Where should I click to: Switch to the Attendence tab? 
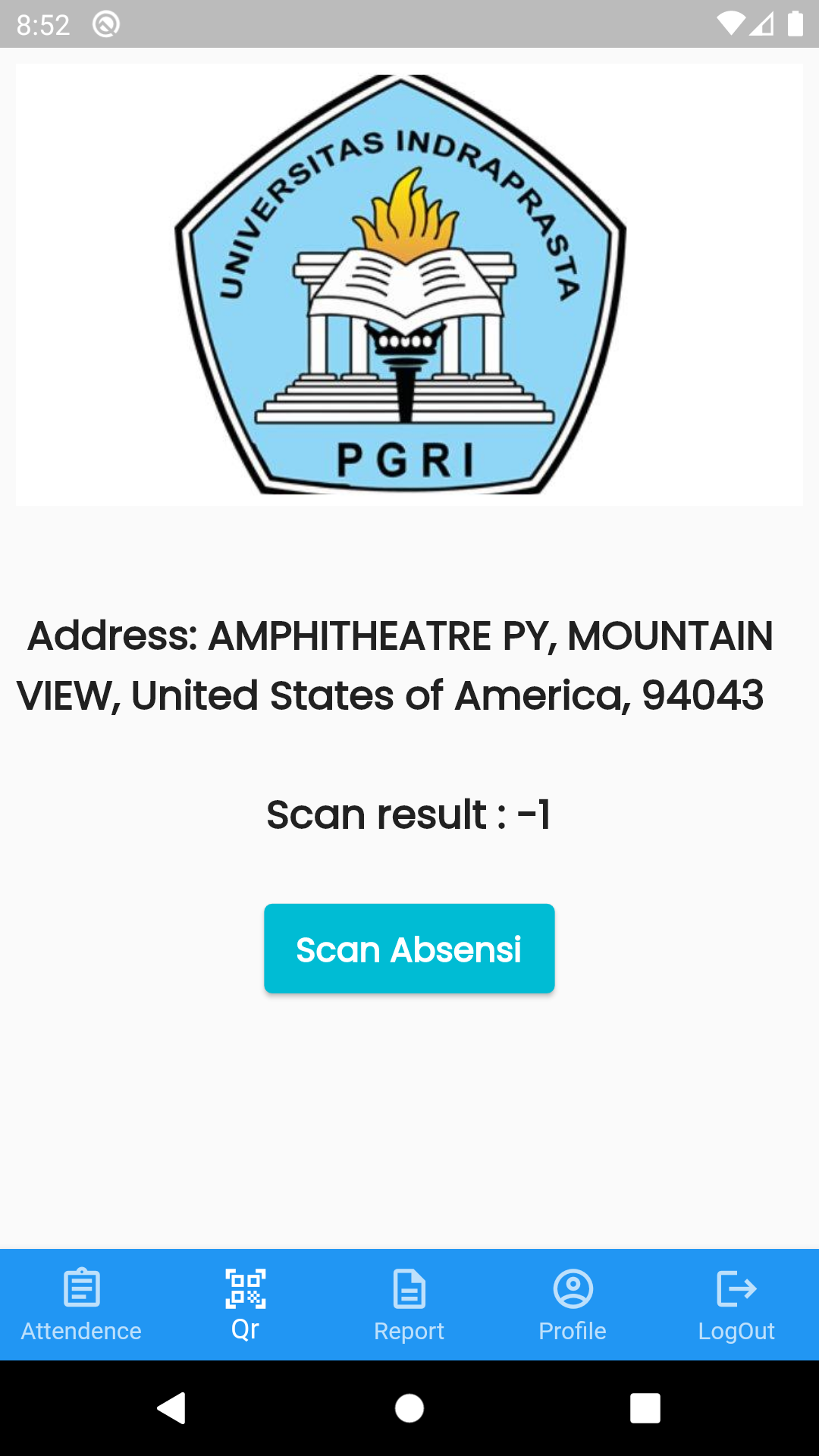pos(81,1304)
